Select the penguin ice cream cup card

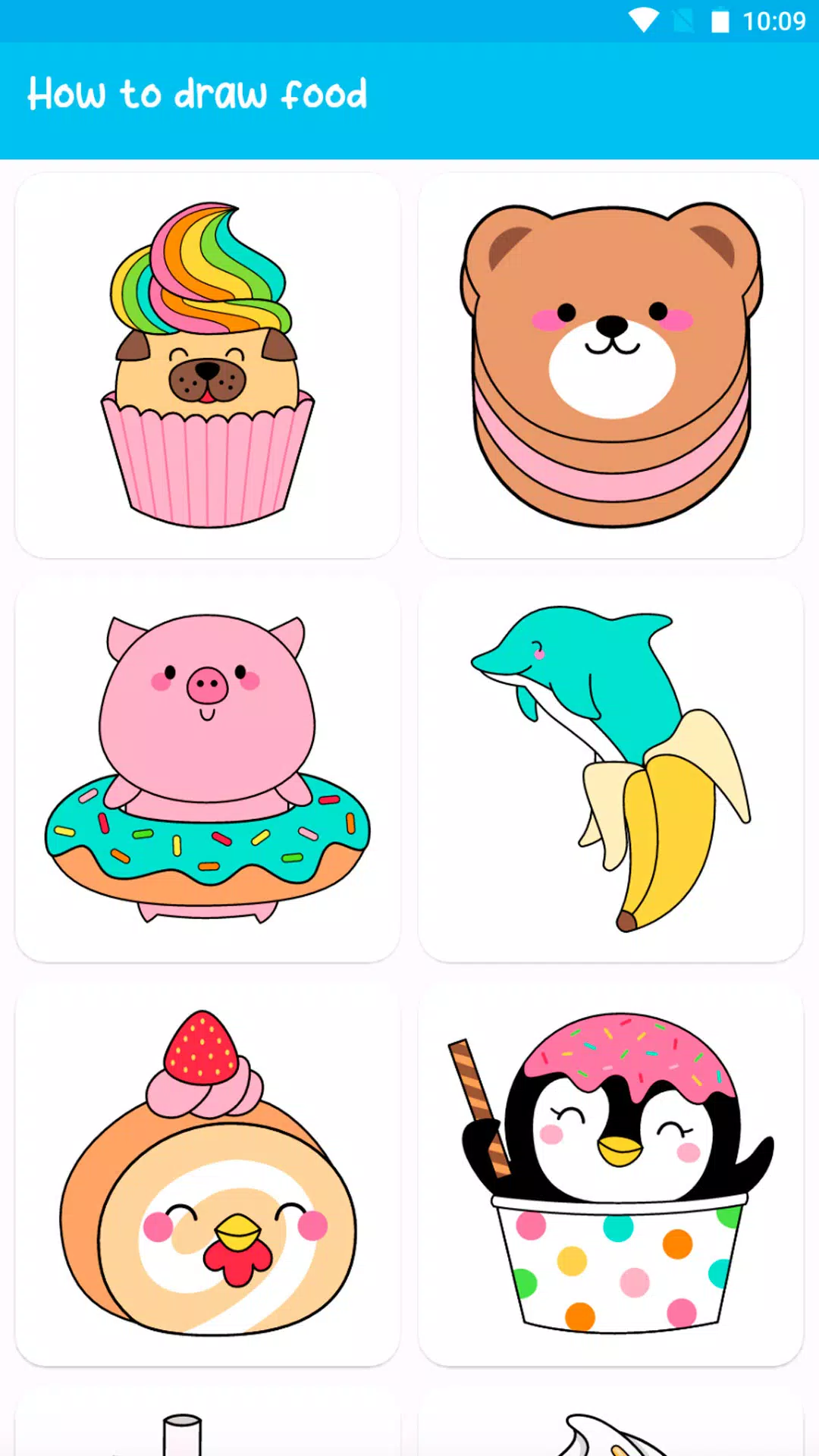(x=610, y=1172)
